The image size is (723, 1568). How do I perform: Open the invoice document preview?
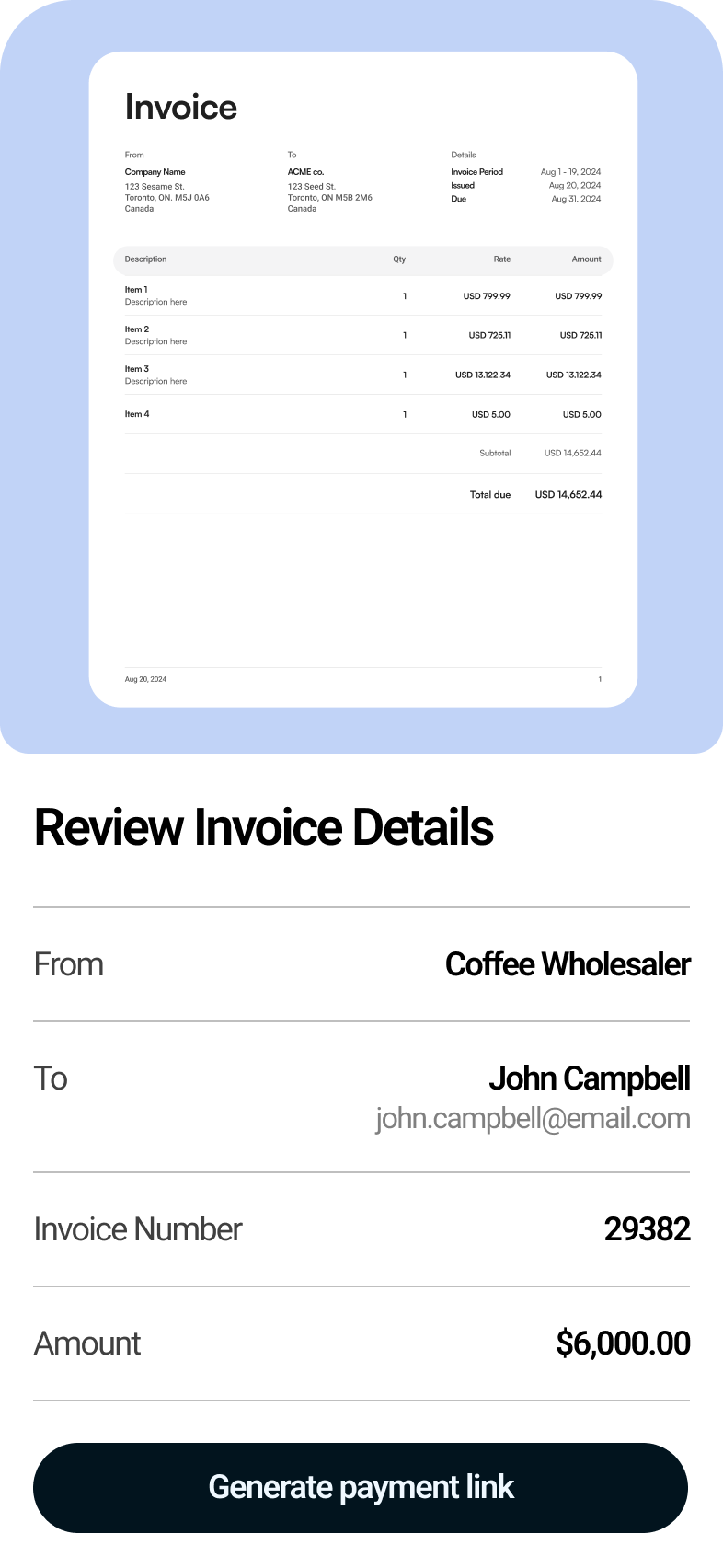pos(362,379)
